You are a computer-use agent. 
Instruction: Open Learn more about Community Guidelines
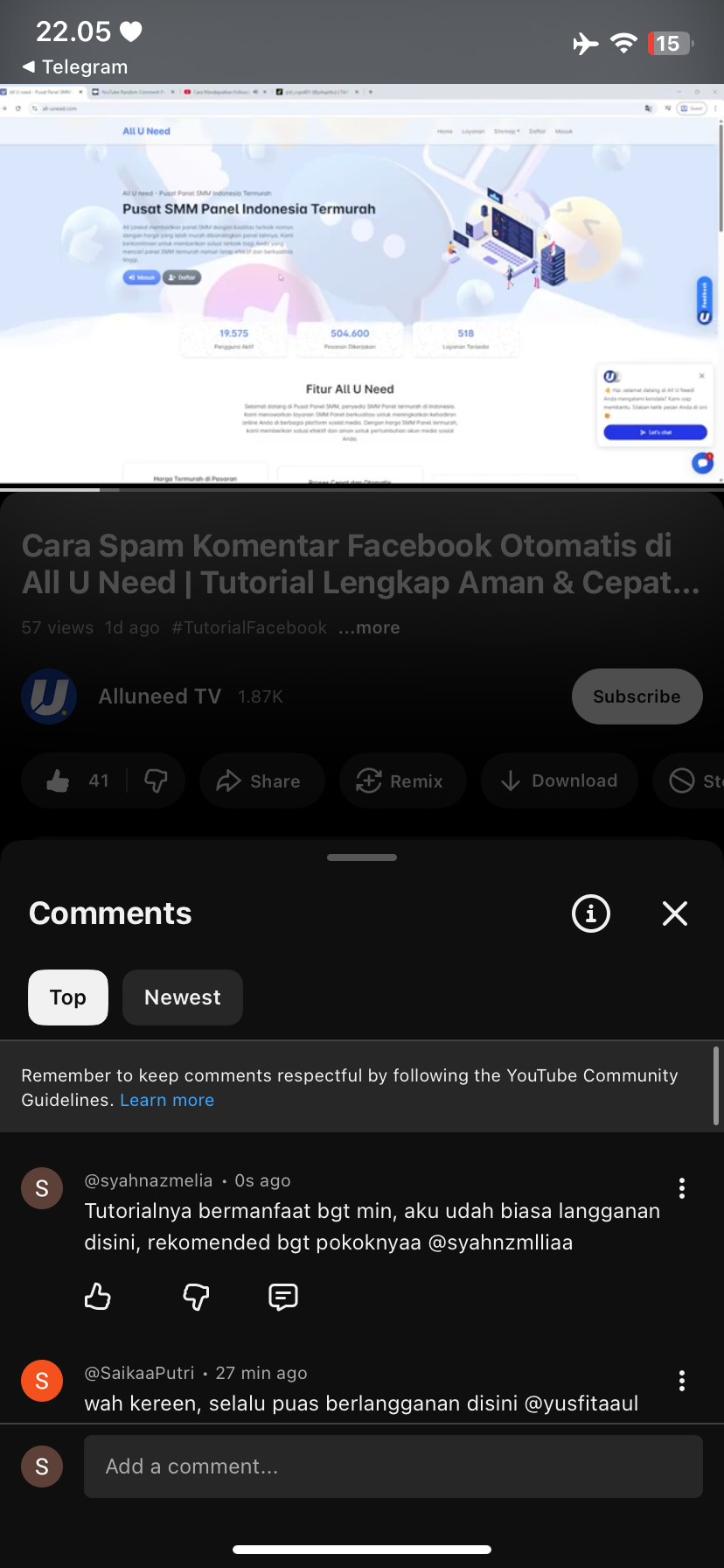coord(167,1100)
